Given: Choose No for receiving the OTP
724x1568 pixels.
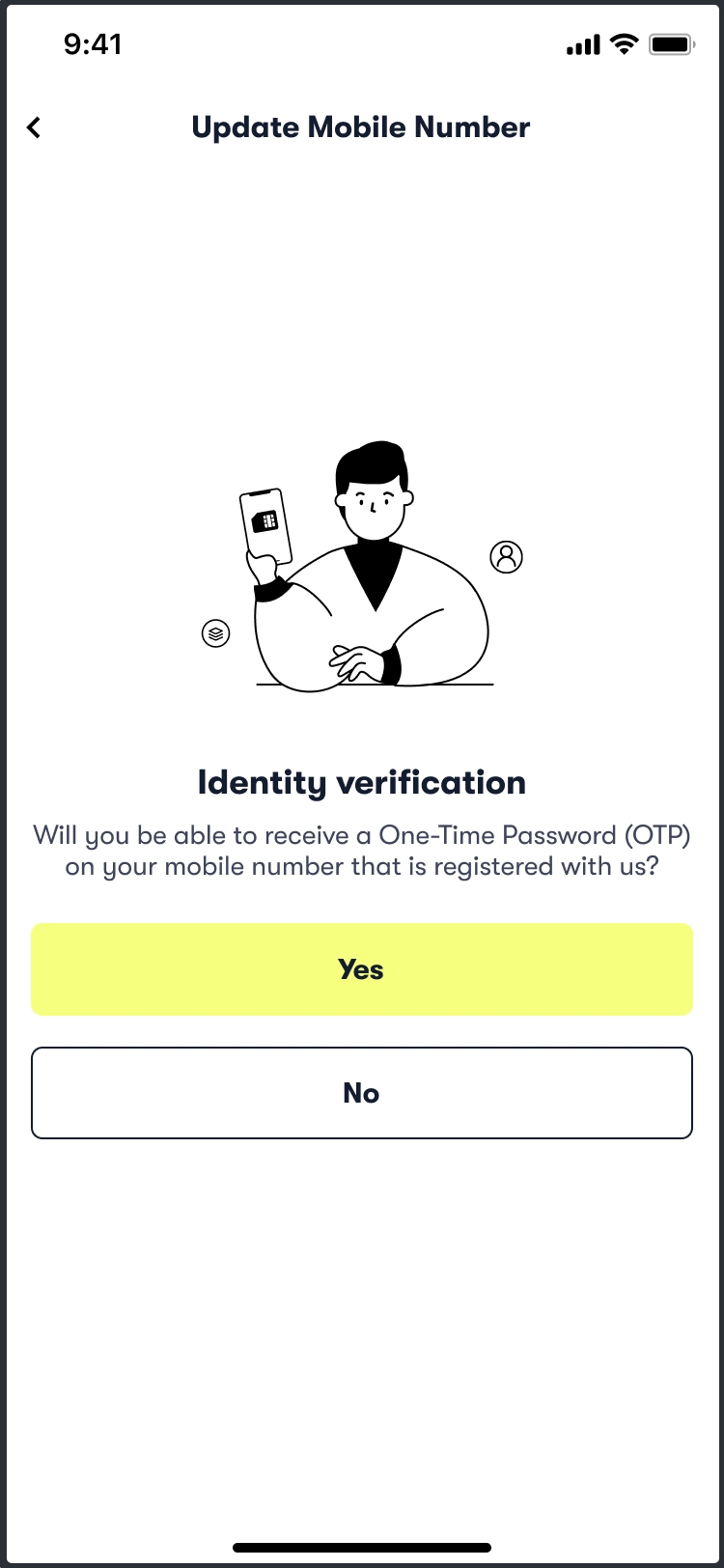Looking at the screenshot, I should pyautogui.click(x=362, y=1093).
